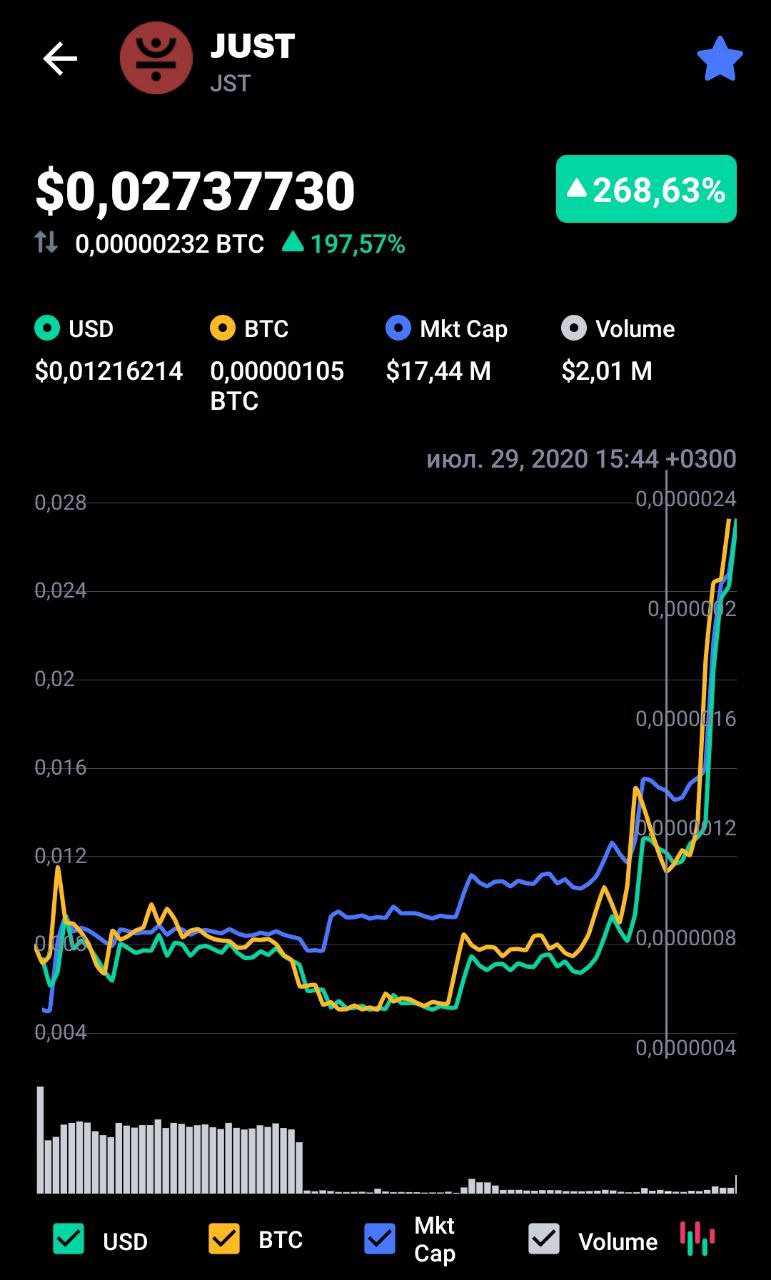This screenshot has width=771, height=1280.
Task: Go back using the arrow
Action: point(60,59)
